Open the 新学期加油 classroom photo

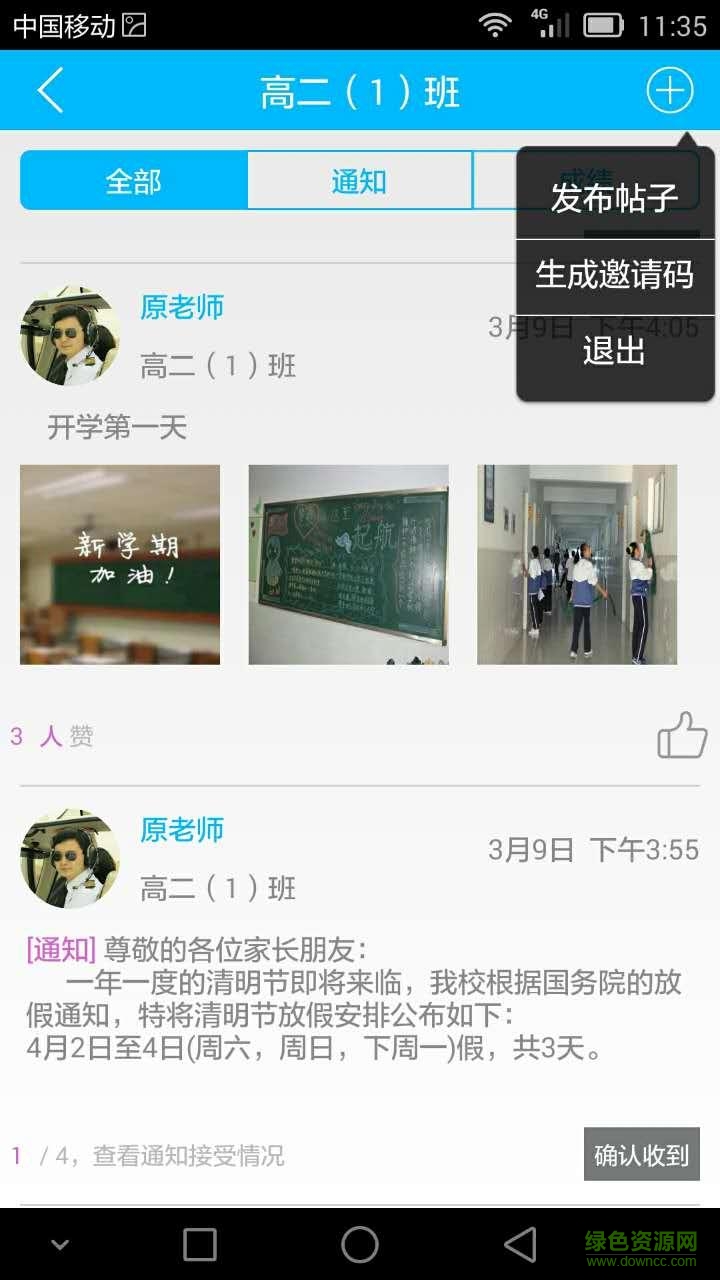tap(120, 564)
